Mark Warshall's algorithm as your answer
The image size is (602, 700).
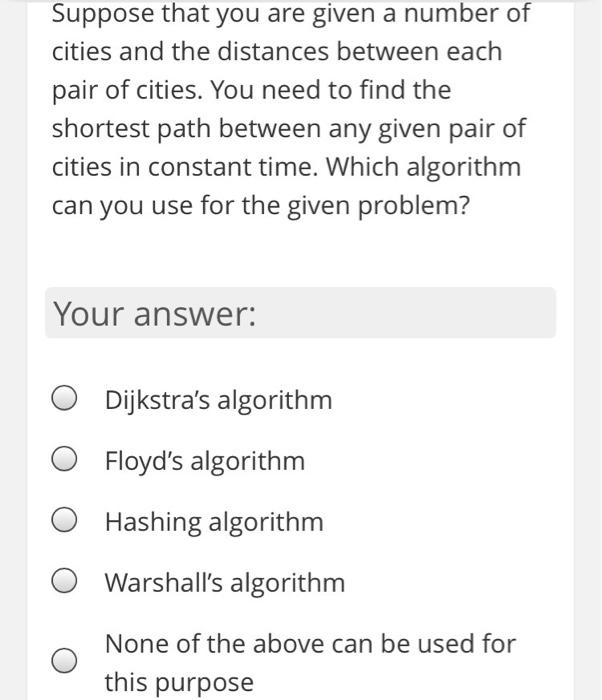coord(65,583)
